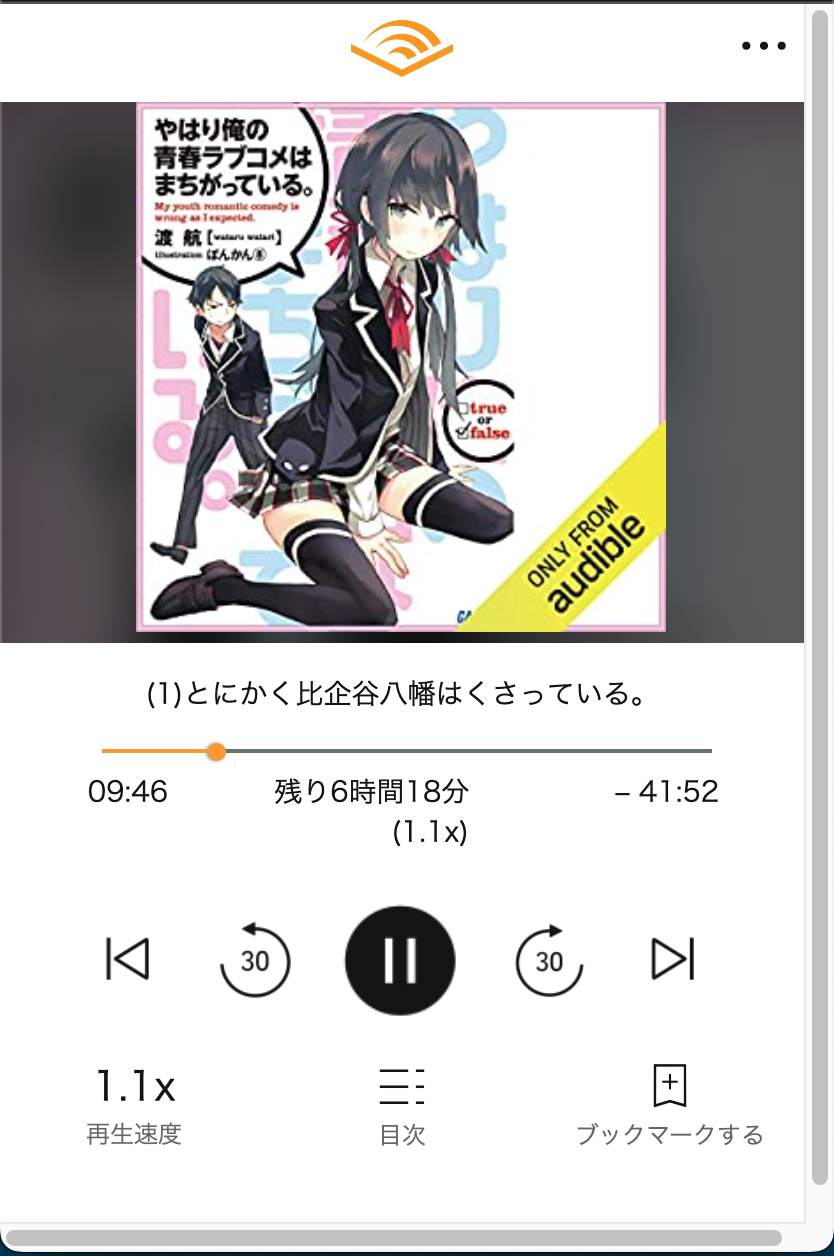Jump to the next chapter
This screenshot has width=834, height=1256.
672,960
